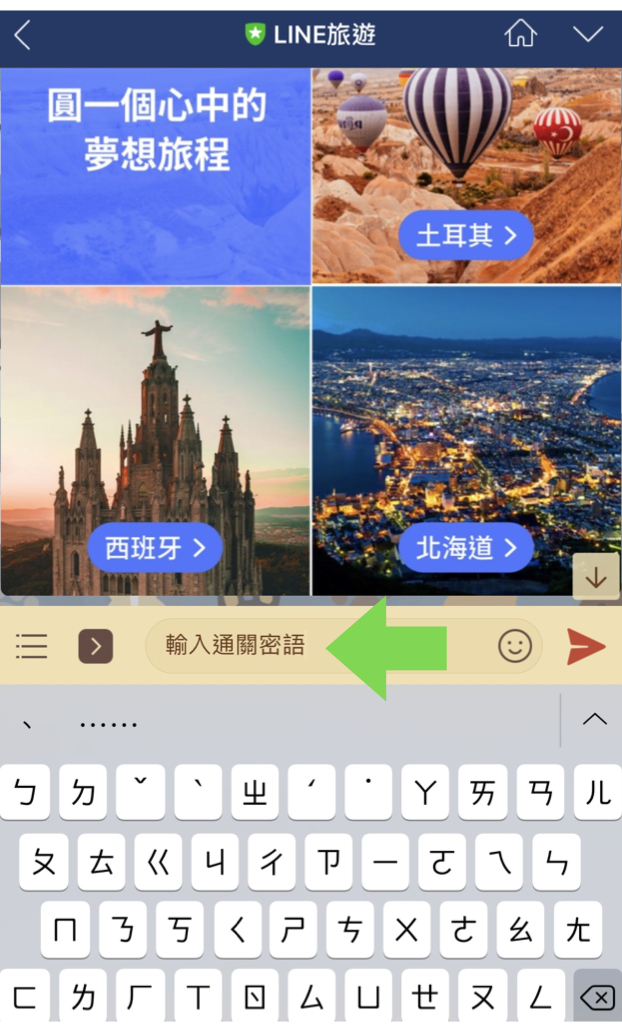The image size is (622, 1032).
Task: Open the chat menu list icon
Action: pyautogui.click(x=31, y=646)
